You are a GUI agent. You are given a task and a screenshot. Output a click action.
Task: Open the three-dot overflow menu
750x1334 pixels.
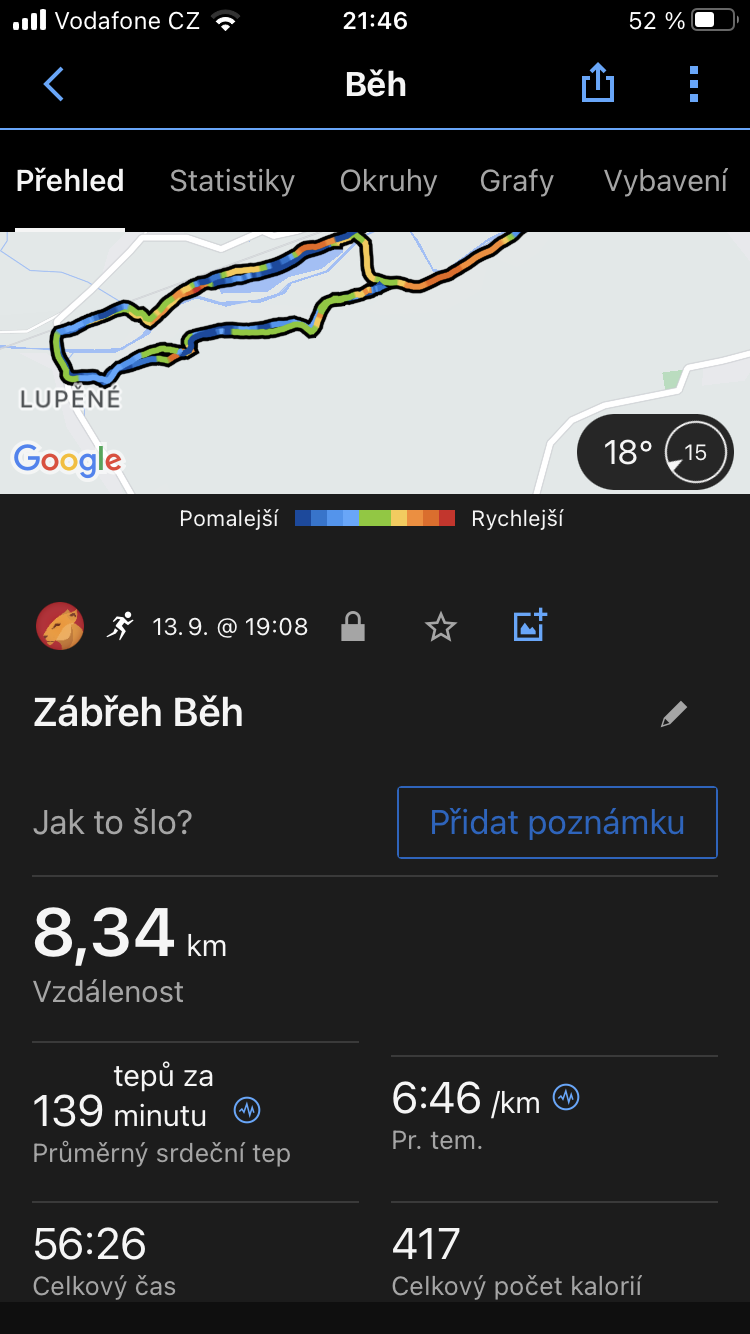[694, 84]
